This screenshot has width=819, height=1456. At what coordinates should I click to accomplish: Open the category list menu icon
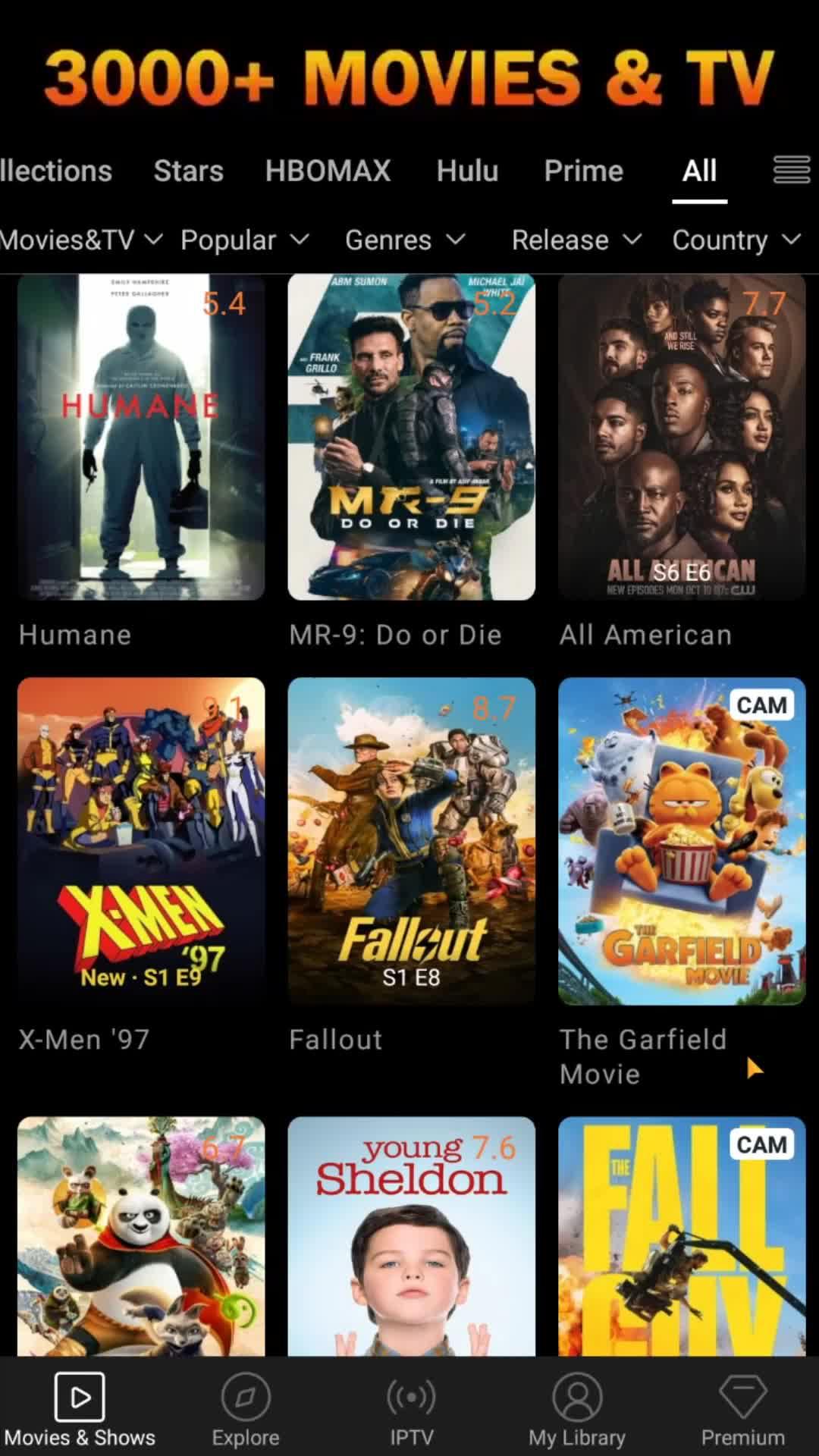(x=791, y=170)
